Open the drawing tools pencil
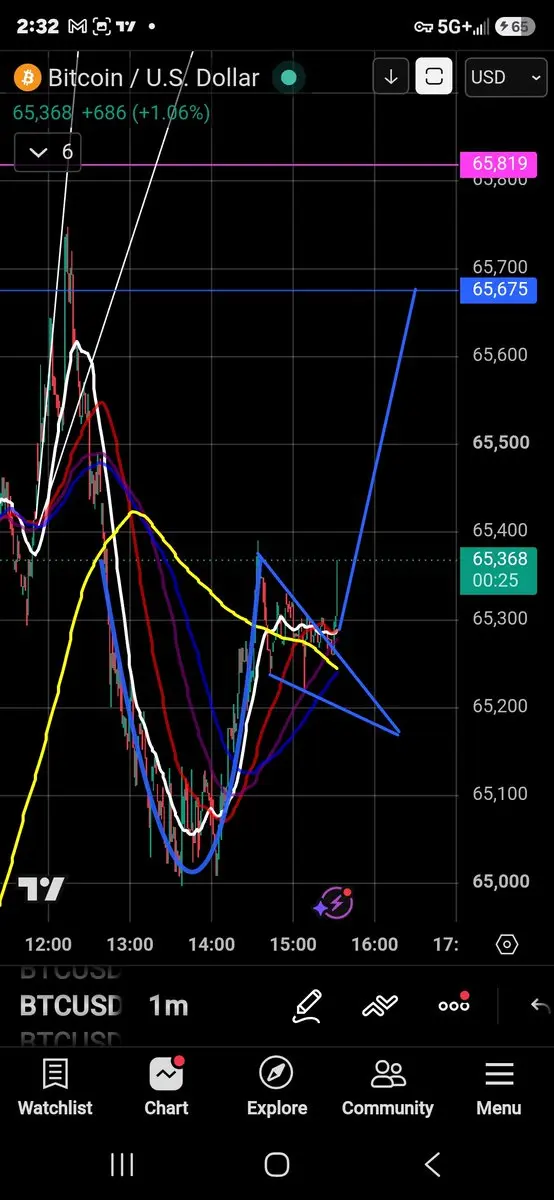 coord(307,1005)
